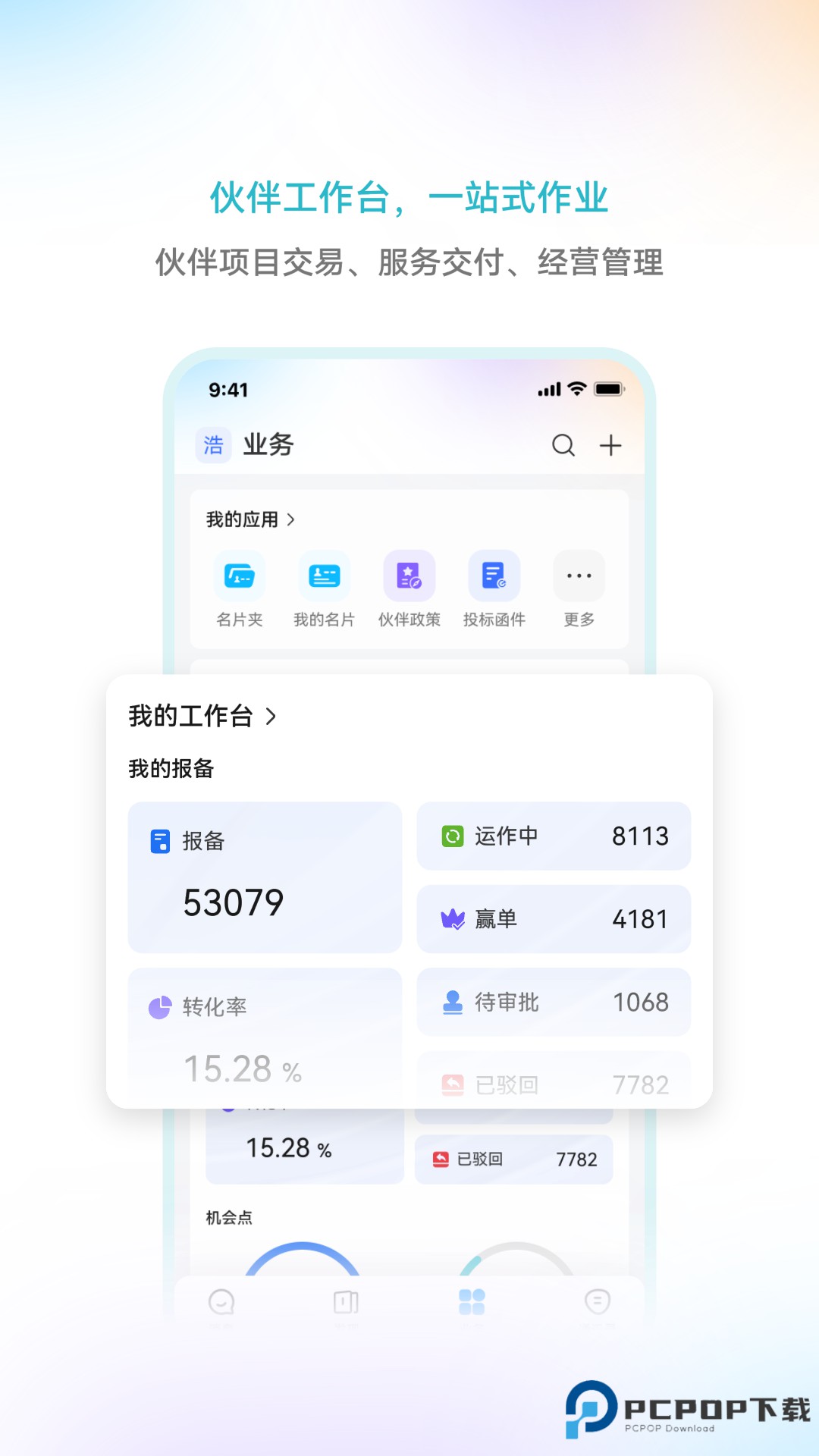Viewport: 819px width, 1456px height.
Task: Tap the plus icon next to search
Action: click(x=611, y=446)
